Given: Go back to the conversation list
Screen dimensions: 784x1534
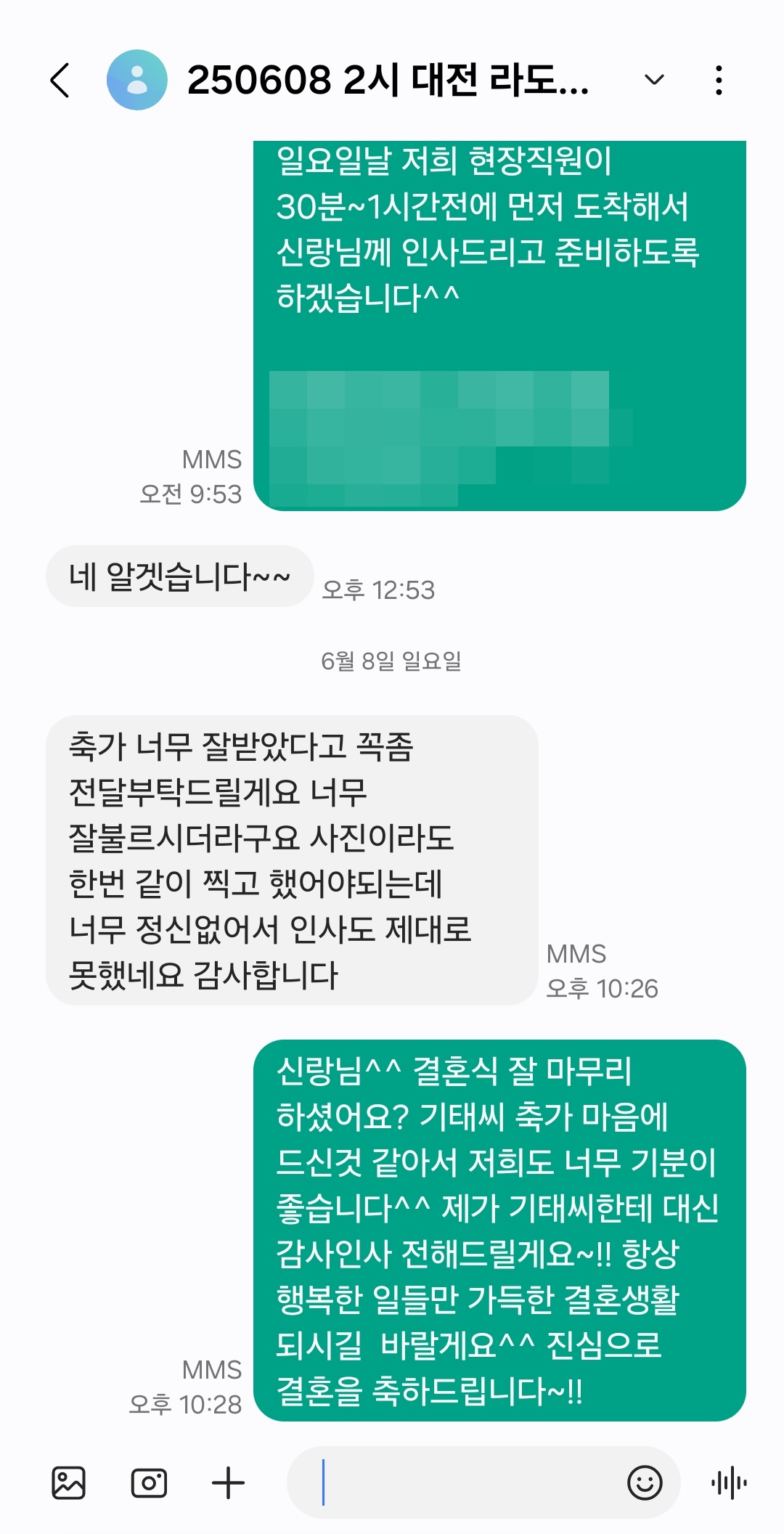Looking at the screenshot, I should pos(60,80).
